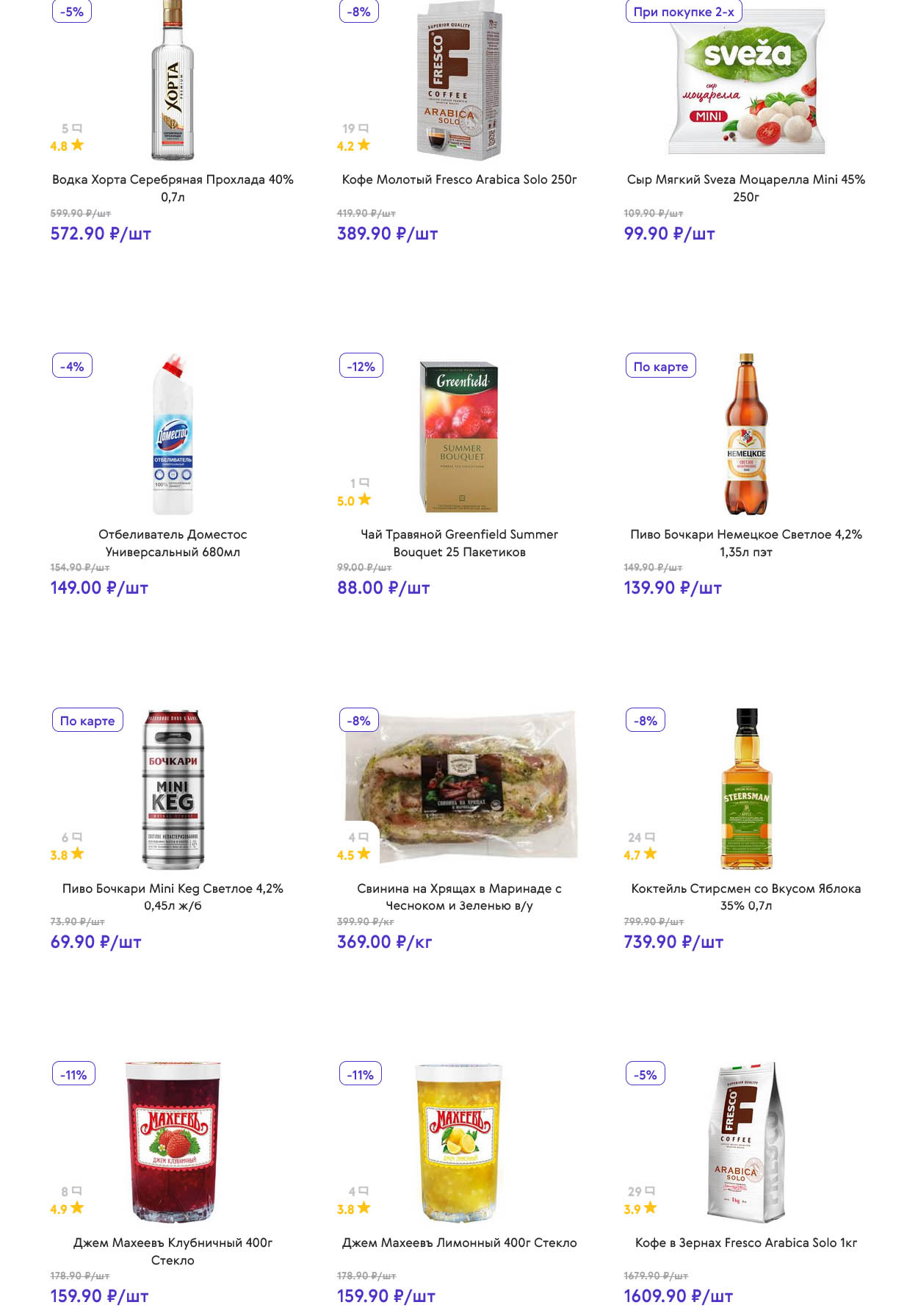View Джем Махеевъ Лимонный 400г Стекло
This screenshot has width=918, height=1316.
click(x=459, y=1243)
